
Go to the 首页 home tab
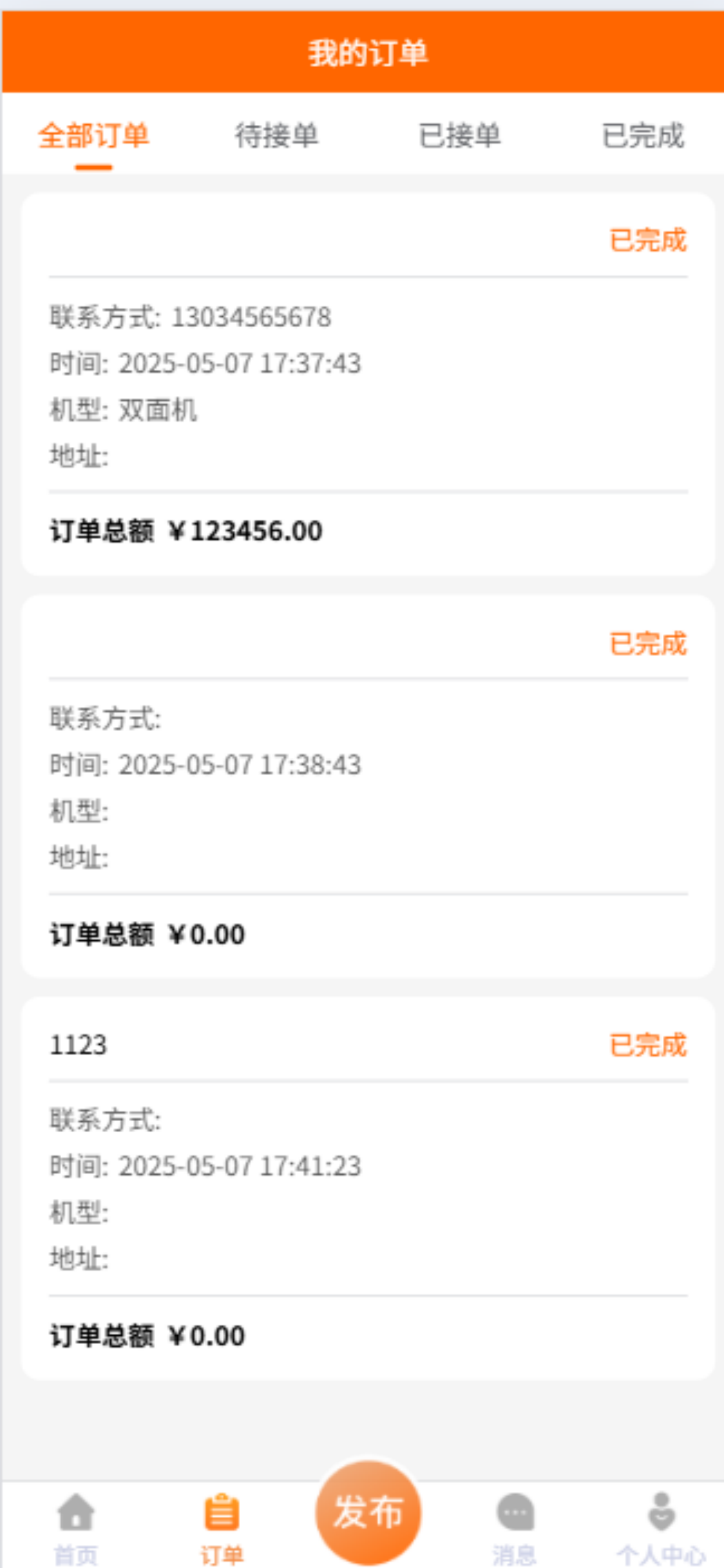coord(75,1528)
